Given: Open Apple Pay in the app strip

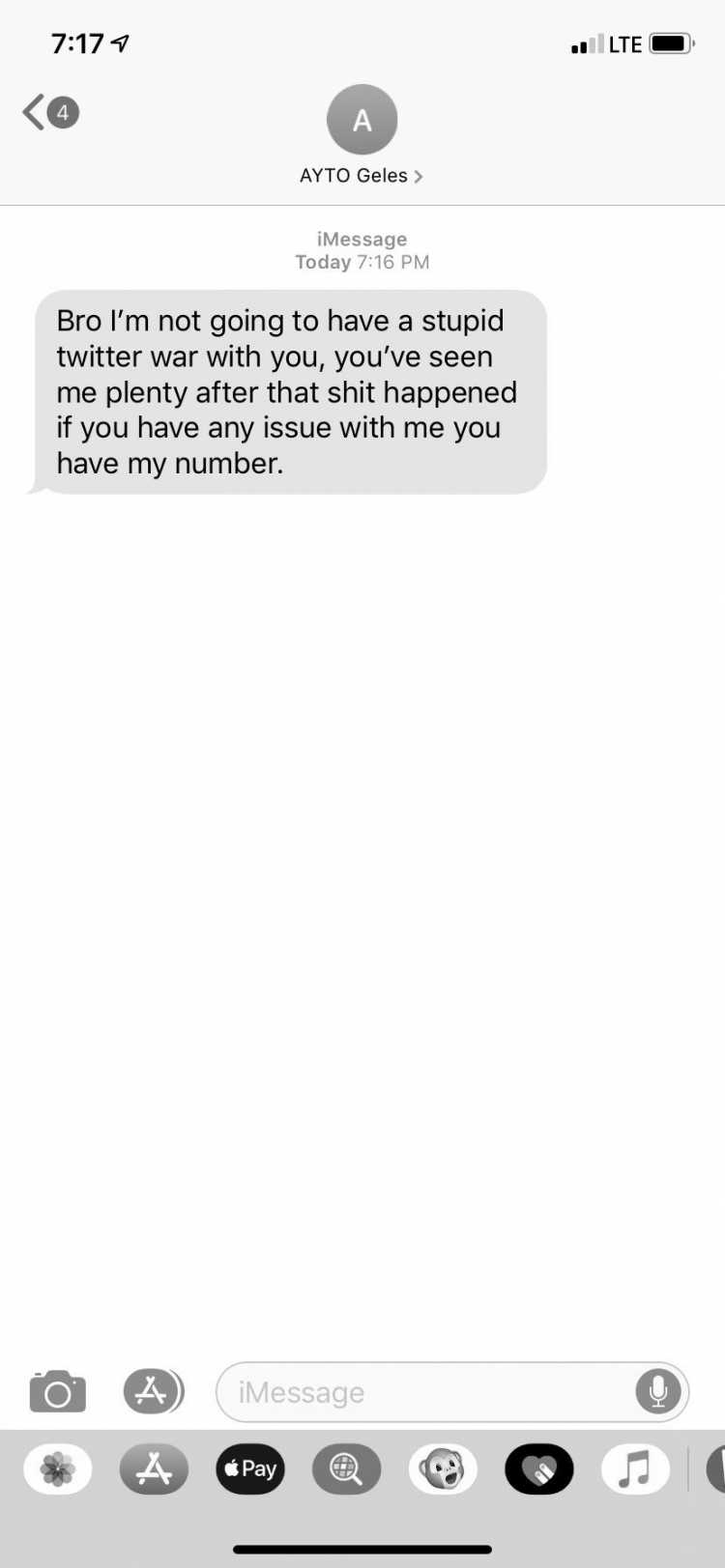Looking at the screenshot, I should 250,1469.
